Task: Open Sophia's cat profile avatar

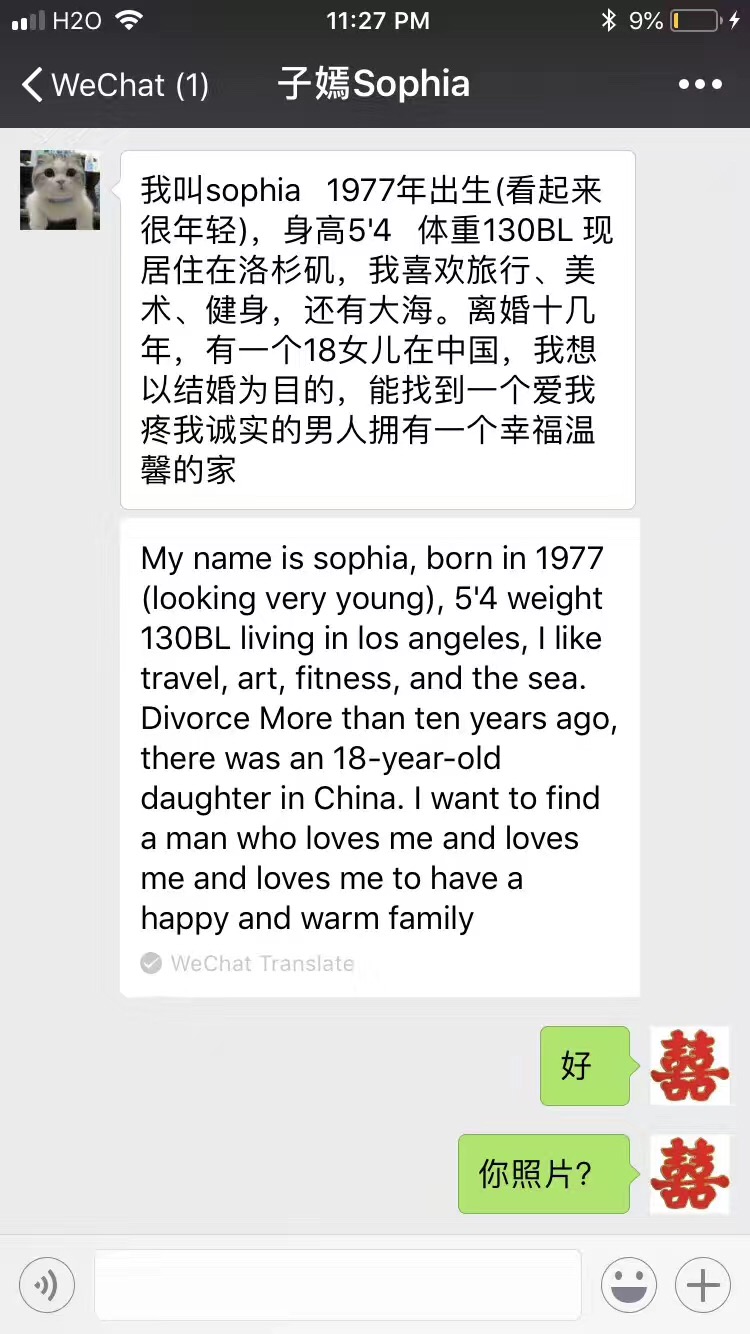Action: click(x=60, y=190)
